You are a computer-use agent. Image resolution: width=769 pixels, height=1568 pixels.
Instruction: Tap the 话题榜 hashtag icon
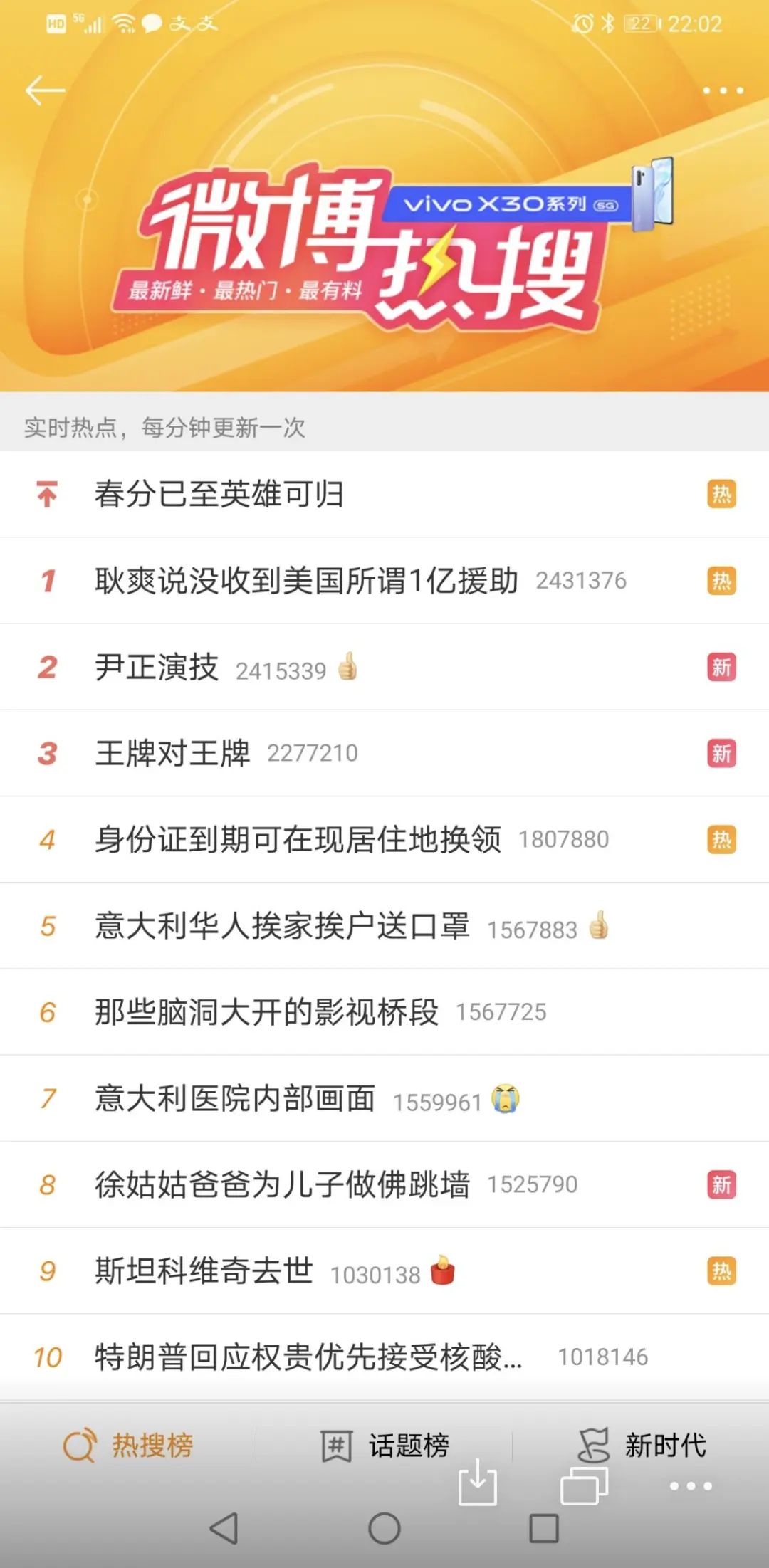coord(337,1446)
